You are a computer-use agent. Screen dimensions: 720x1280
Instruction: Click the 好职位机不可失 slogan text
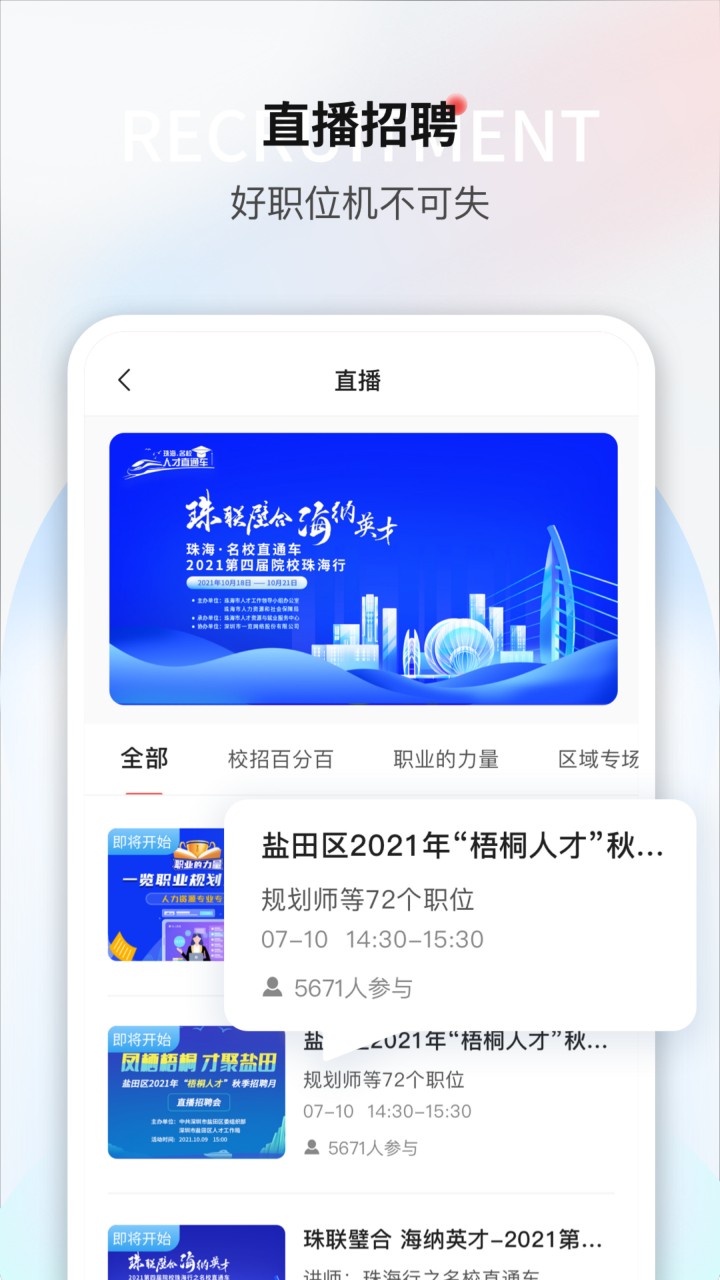click(360, 200)
